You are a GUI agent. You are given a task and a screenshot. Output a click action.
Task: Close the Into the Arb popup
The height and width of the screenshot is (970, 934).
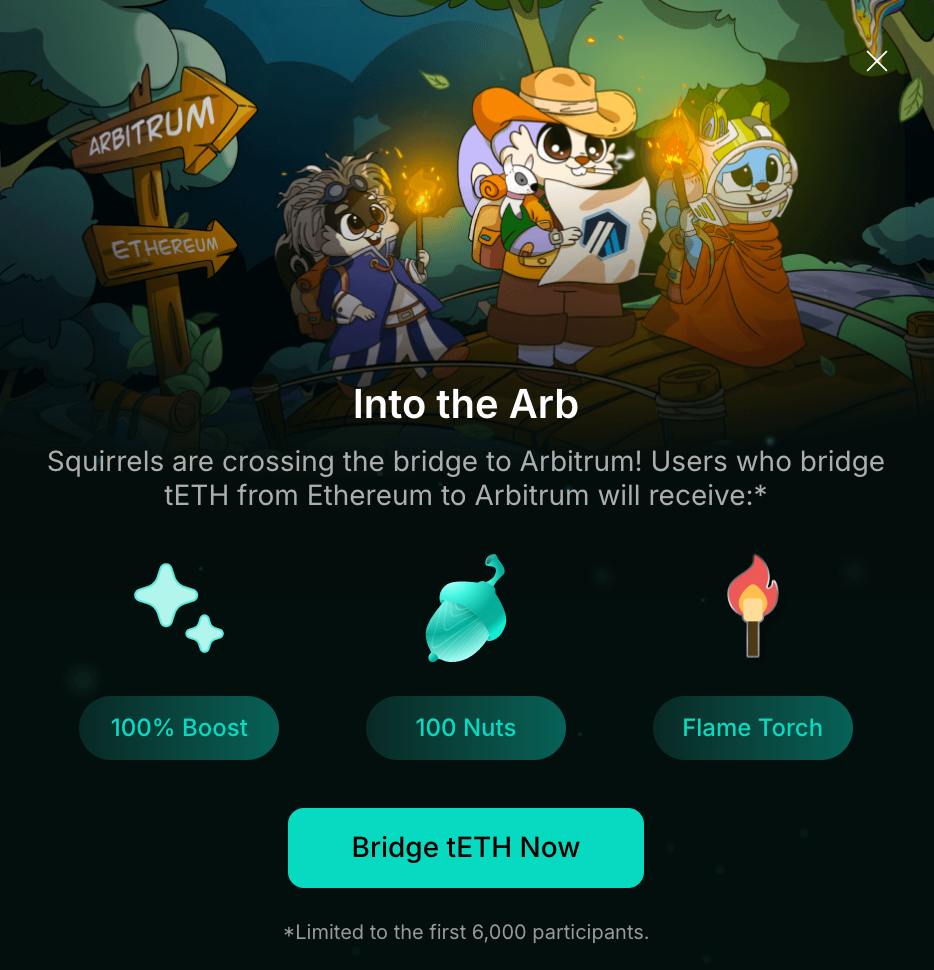pos(877,61)
